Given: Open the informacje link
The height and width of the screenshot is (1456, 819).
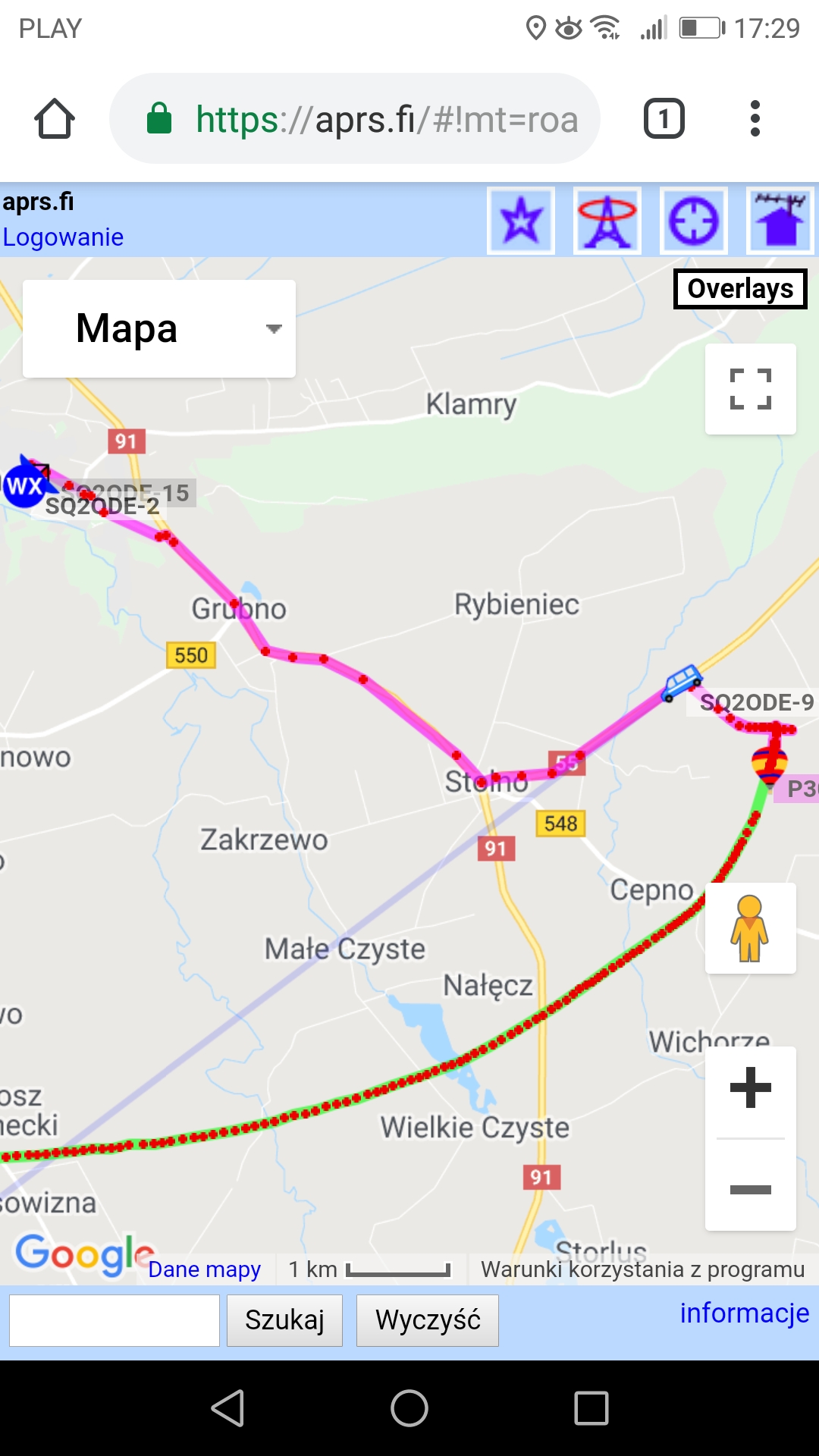Looking at the screenshot, I should tap(745, 1313).
